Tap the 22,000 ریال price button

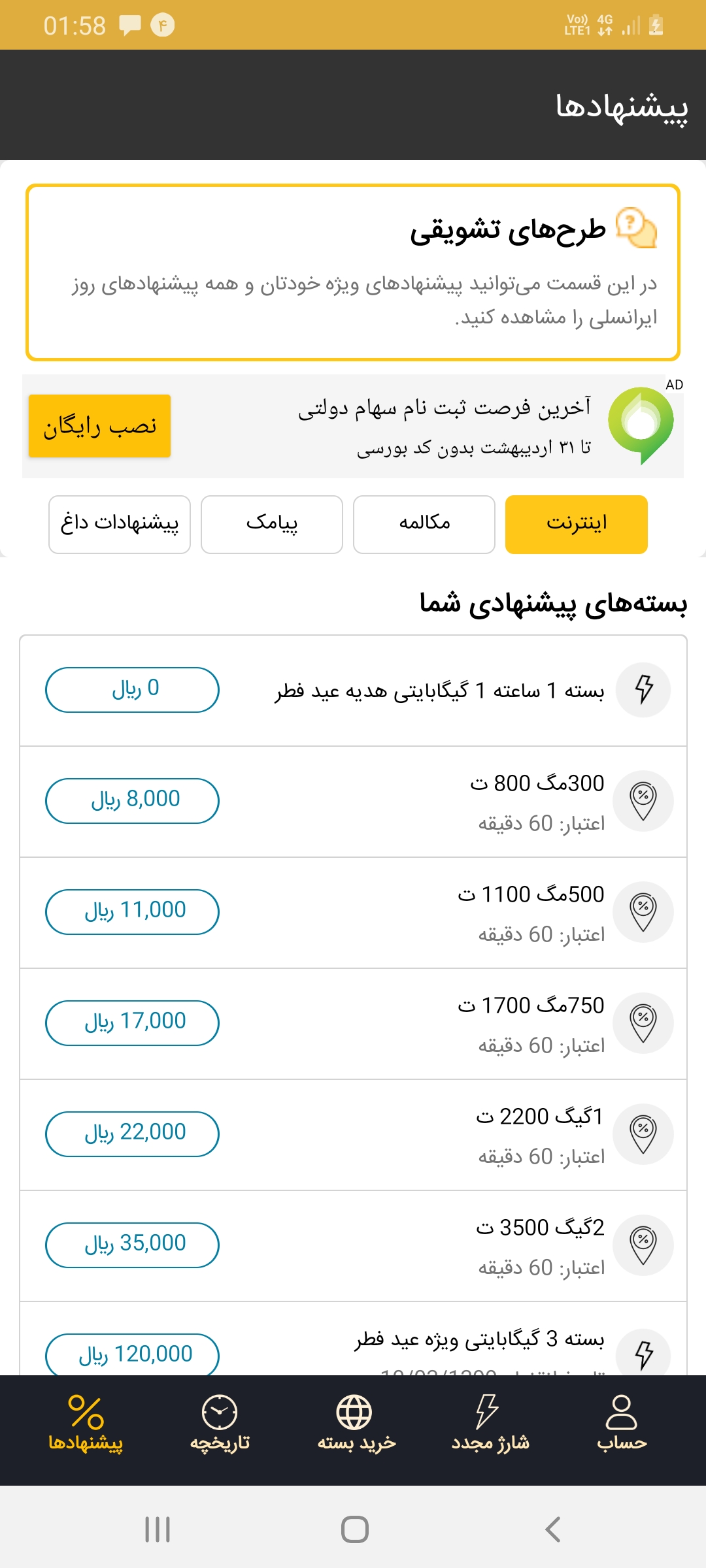pyautogui.click(x=132, y=1134)
